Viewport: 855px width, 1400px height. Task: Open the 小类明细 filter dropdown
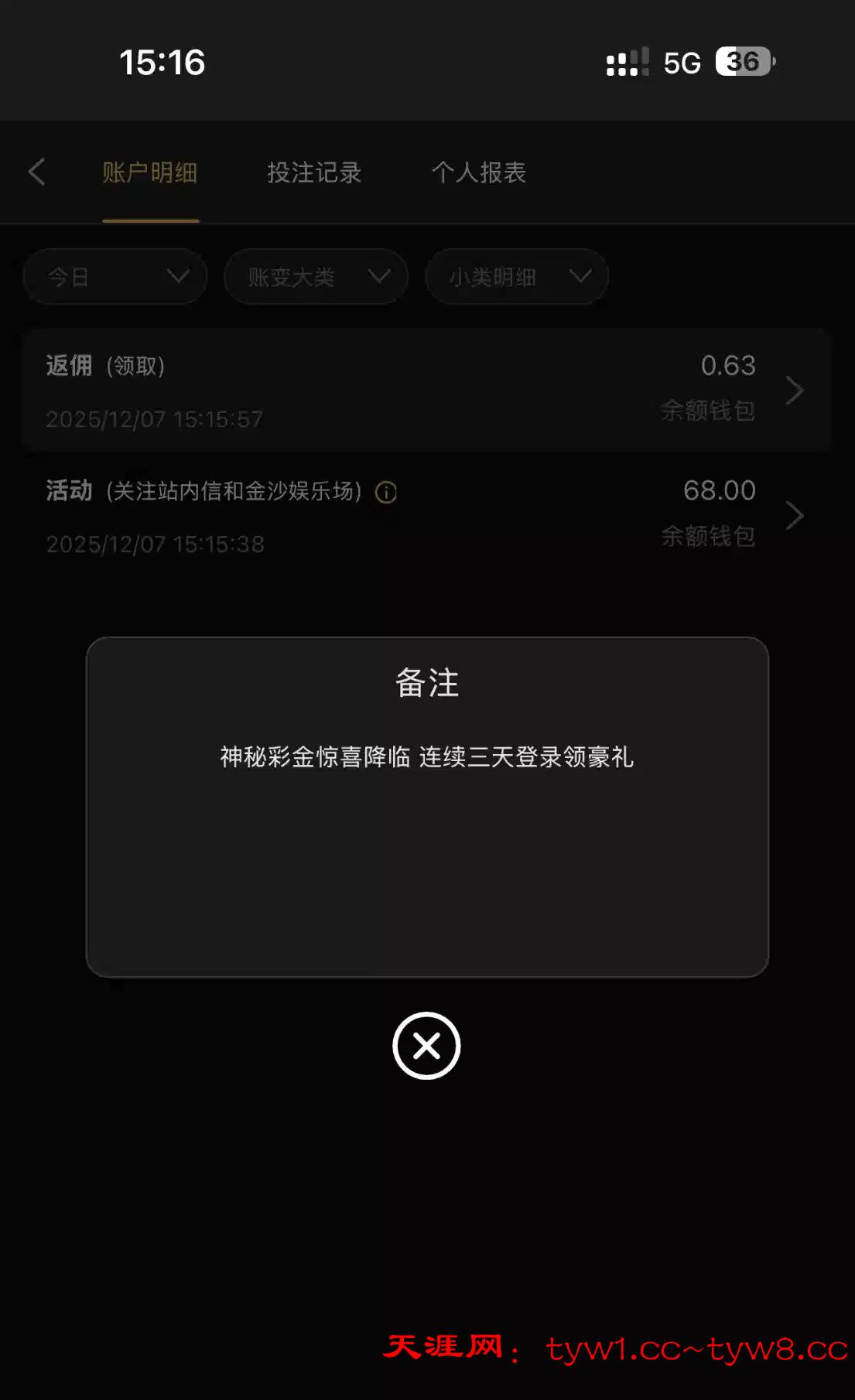pyautogui.click(x=517, y=276)
